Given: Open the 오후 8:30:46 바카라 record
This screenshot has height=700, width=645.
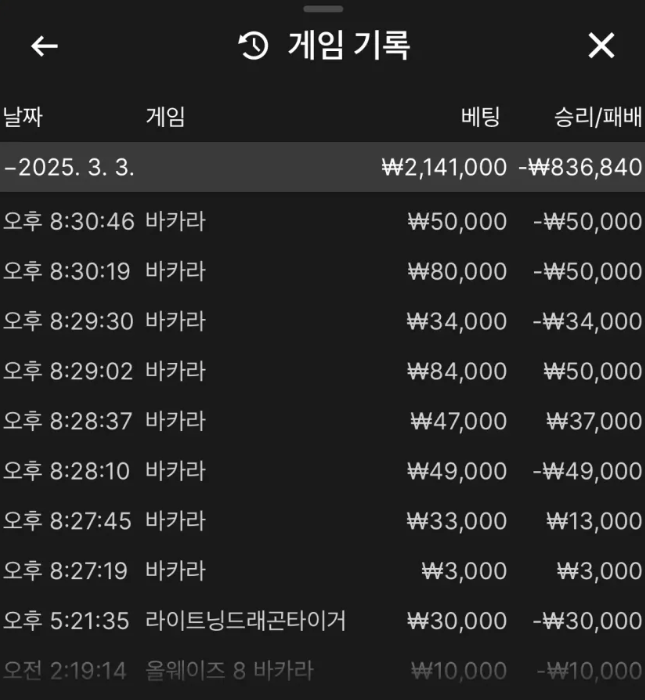Looking at the screenshot, I should tap(322, 221).
